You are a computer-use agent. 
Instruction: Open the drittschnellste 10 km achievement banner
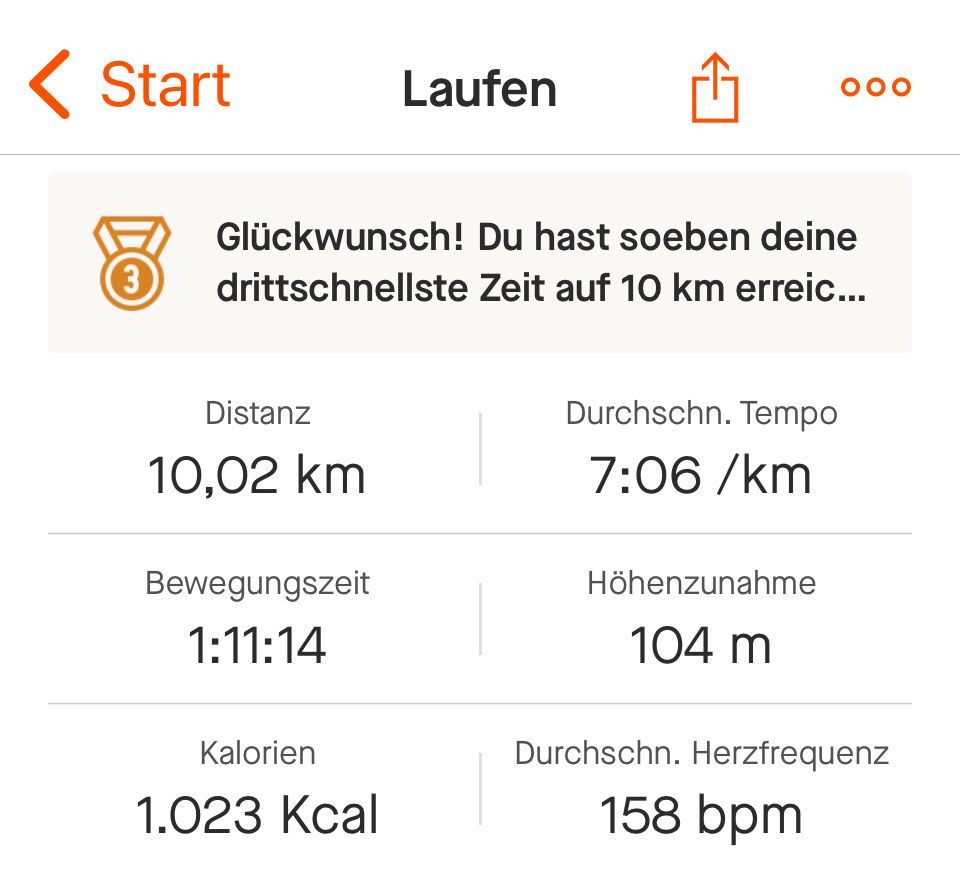[480, 263]
